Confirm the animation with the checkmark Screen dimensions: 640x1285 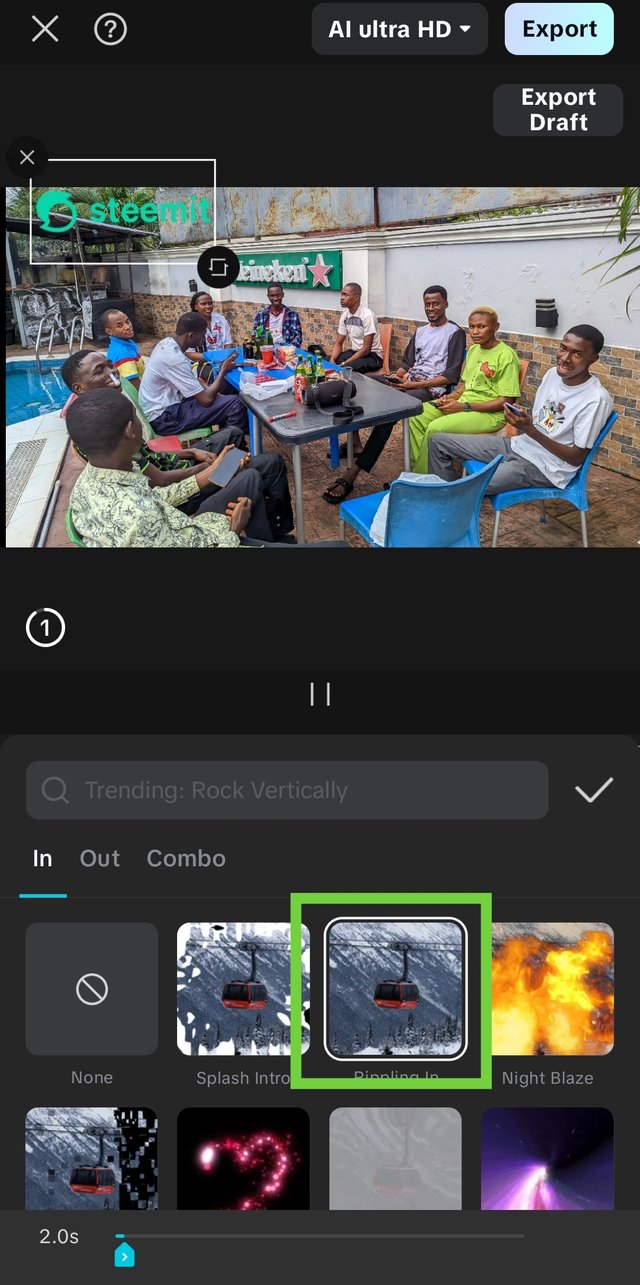[x=594, y=790]
